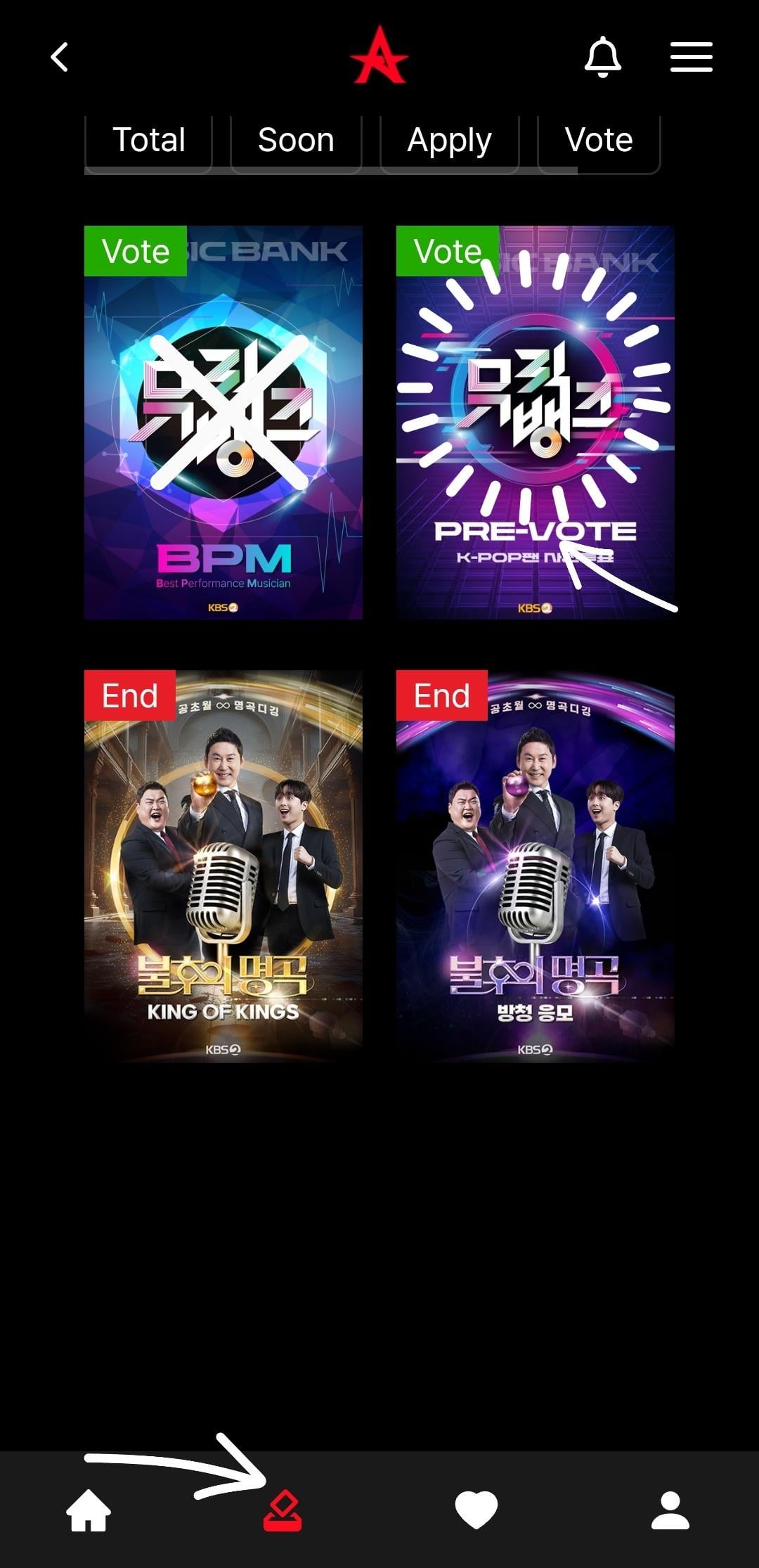Open the Music Bank BPM vote card
Screen dimensions: 759x1568
223,422
